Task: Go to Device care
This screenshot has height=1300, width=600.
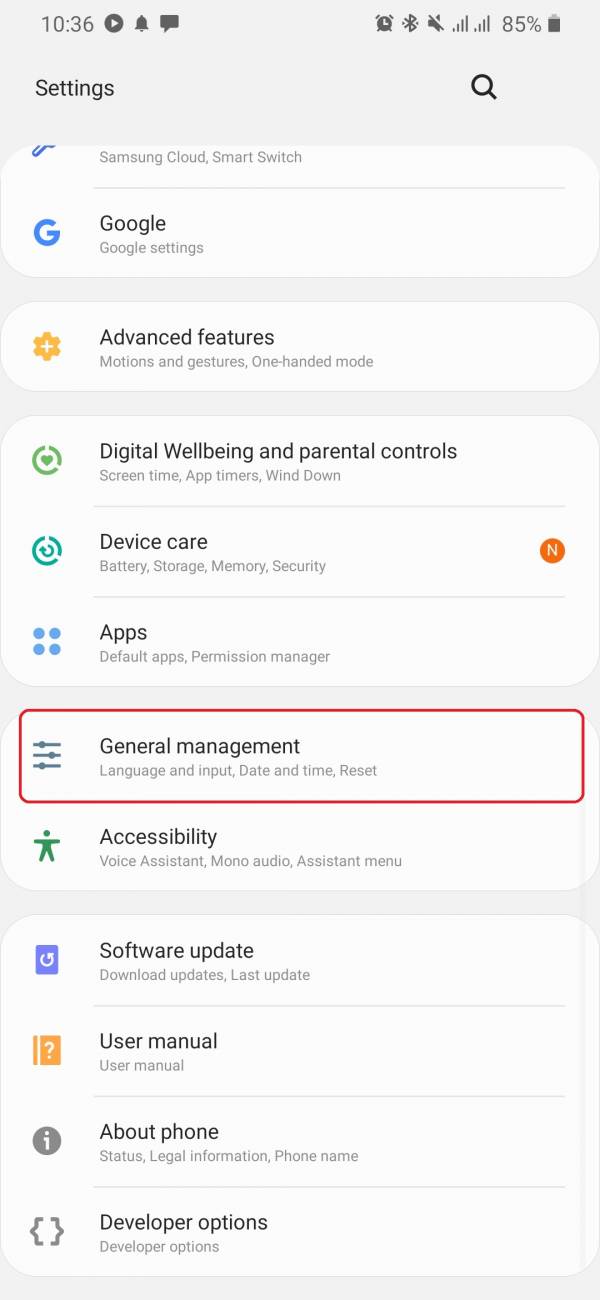Action: click(300, 552)
